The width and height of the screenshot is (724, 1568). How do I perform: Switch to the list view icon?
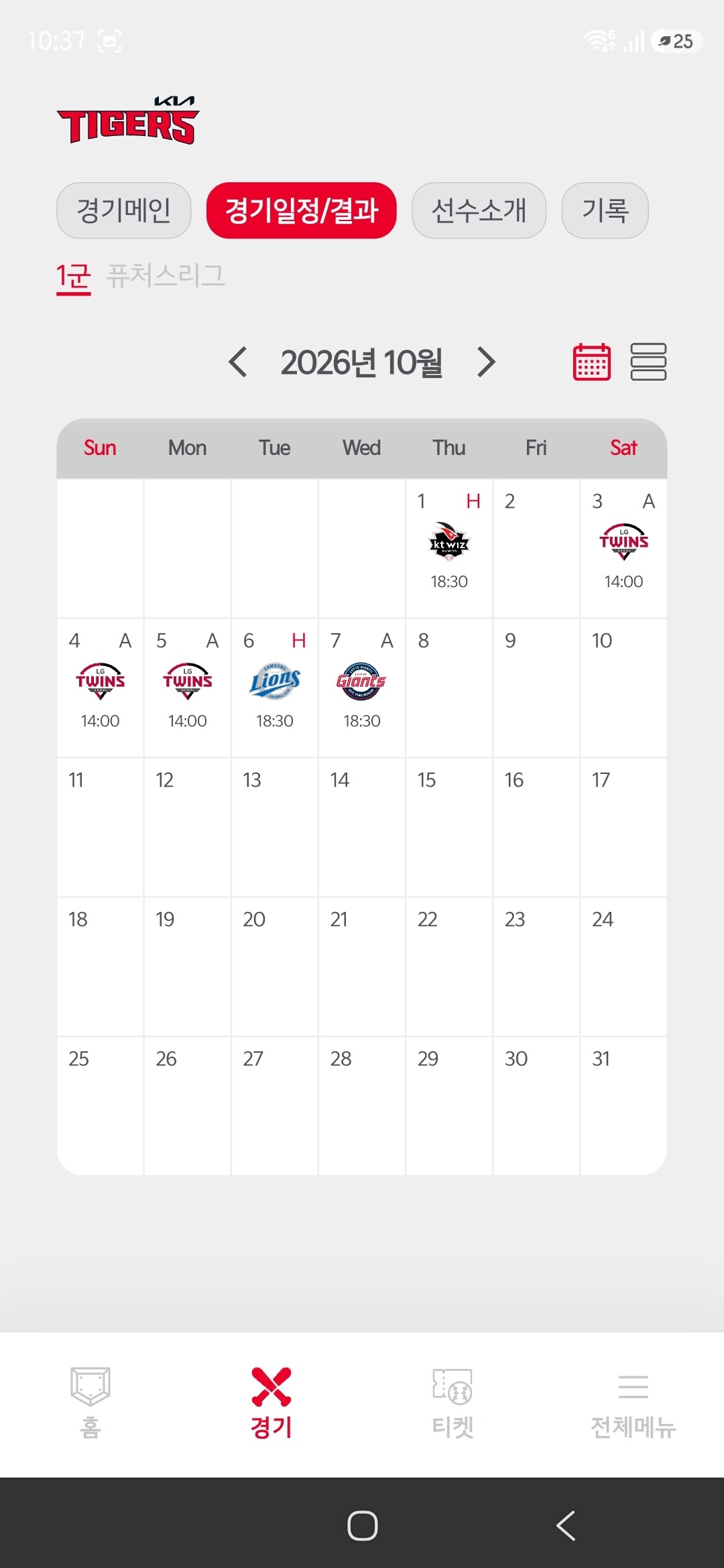tap(648, 362)
